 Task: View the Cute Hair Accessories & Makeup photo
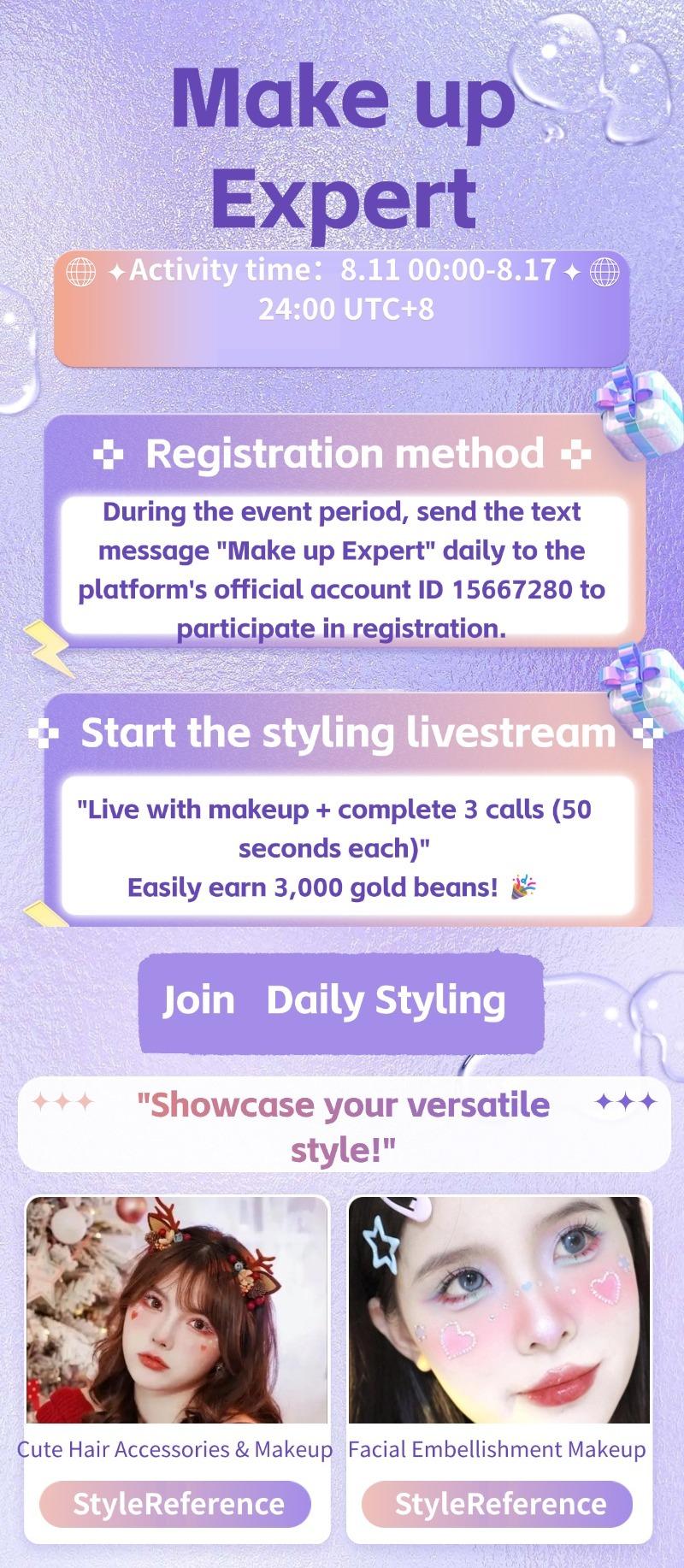point(177,1309)
